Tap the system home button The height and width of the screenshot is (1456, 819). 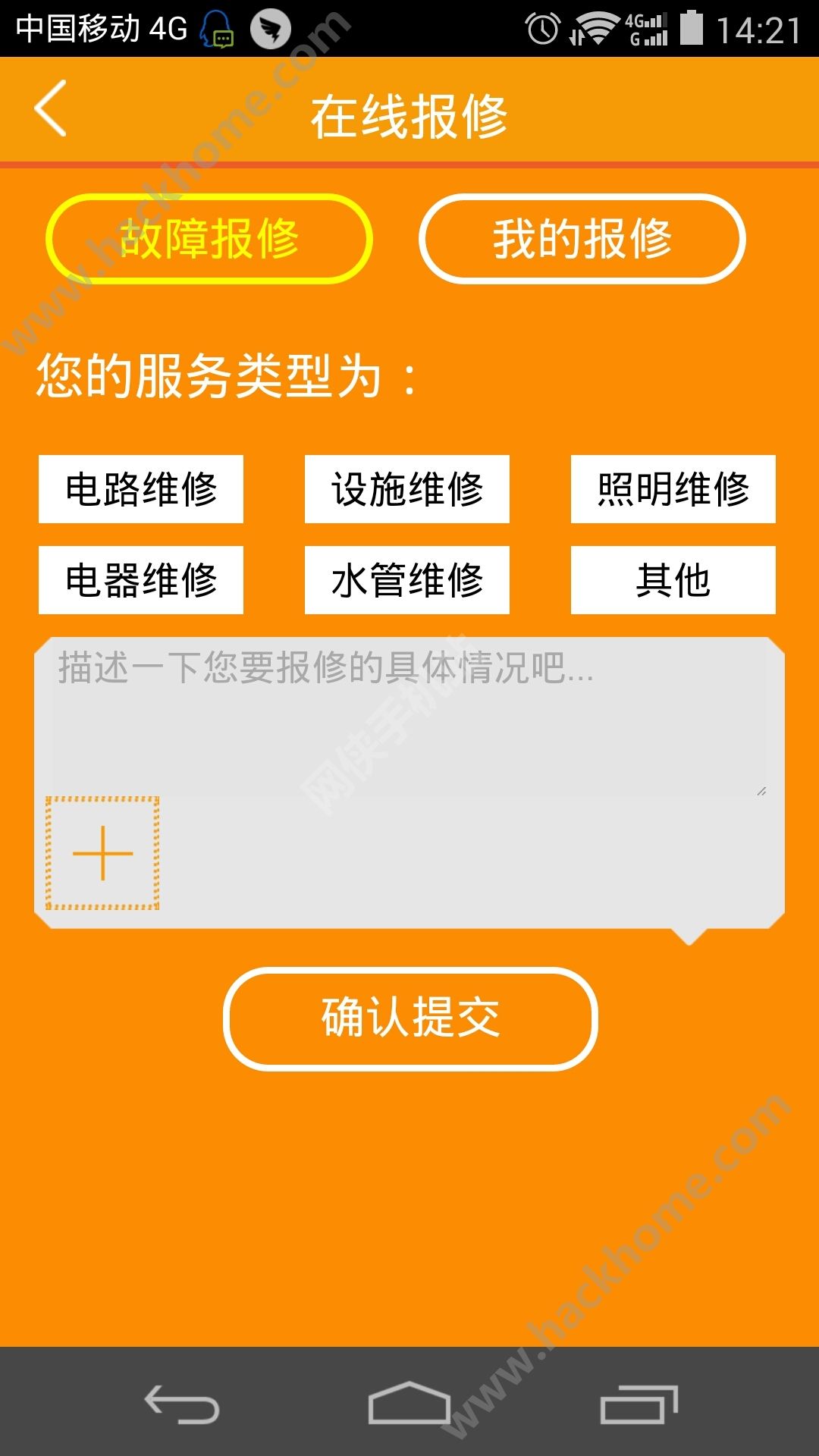point(409,1403)
